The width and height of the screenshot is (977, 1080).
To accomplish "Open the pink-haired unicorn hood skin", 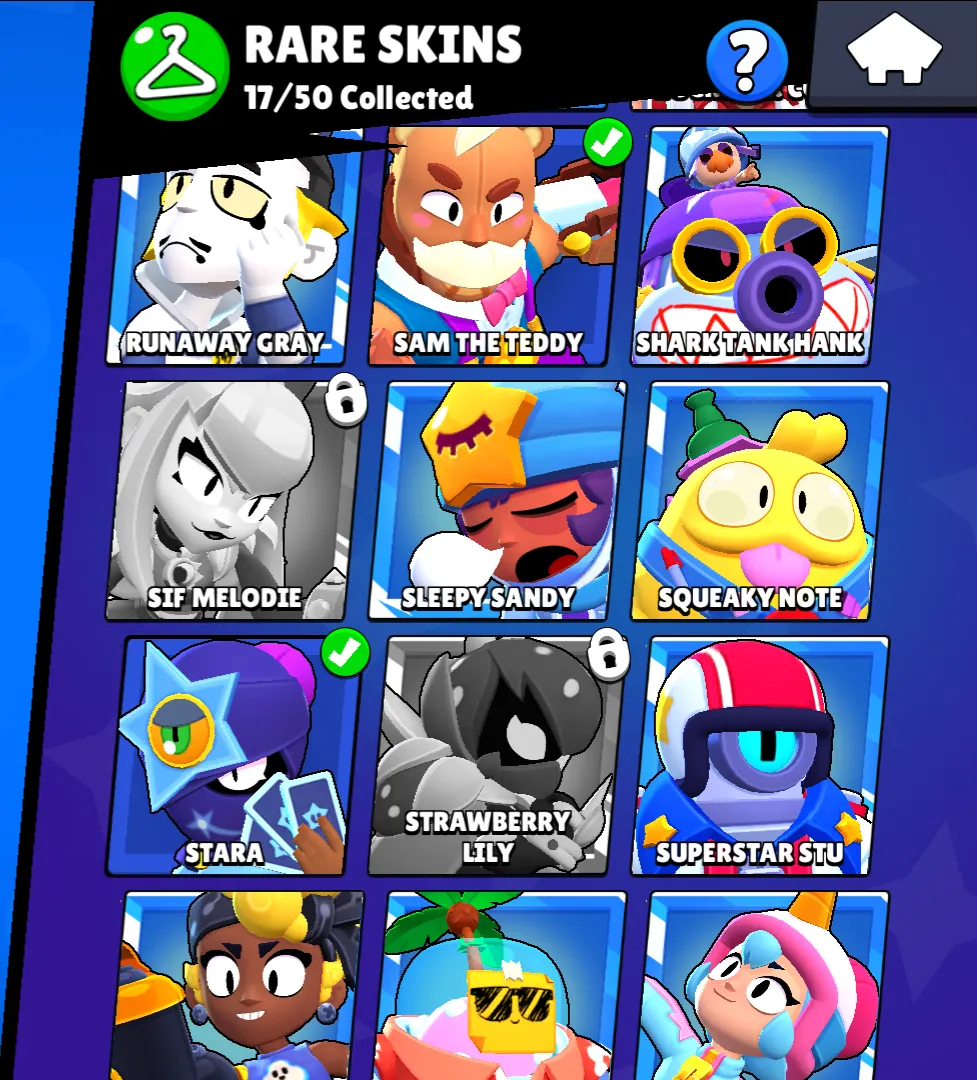I will [x=765, y=990].
